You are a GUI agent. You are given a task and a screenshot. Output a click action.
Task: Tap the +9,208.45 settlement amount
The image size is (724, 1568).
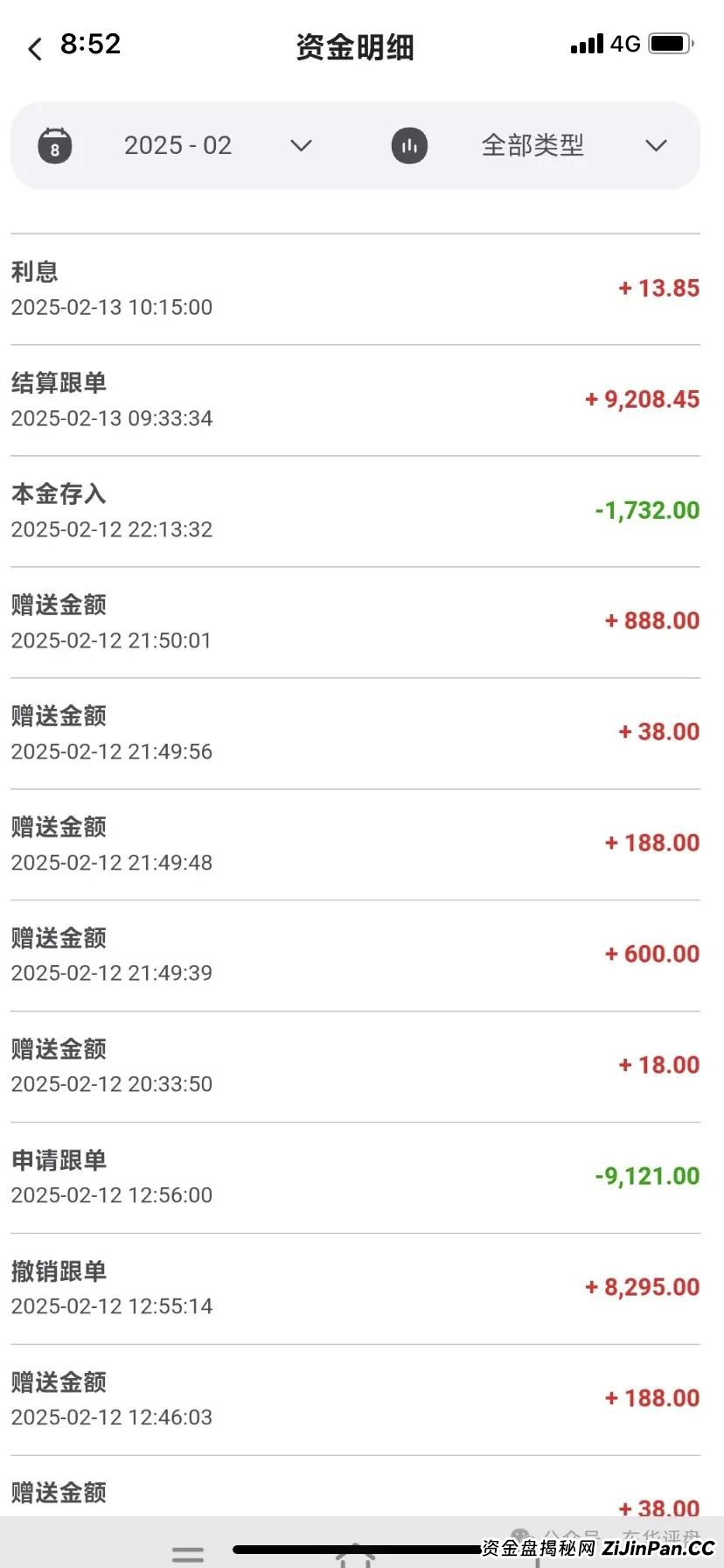coord(641,399)
